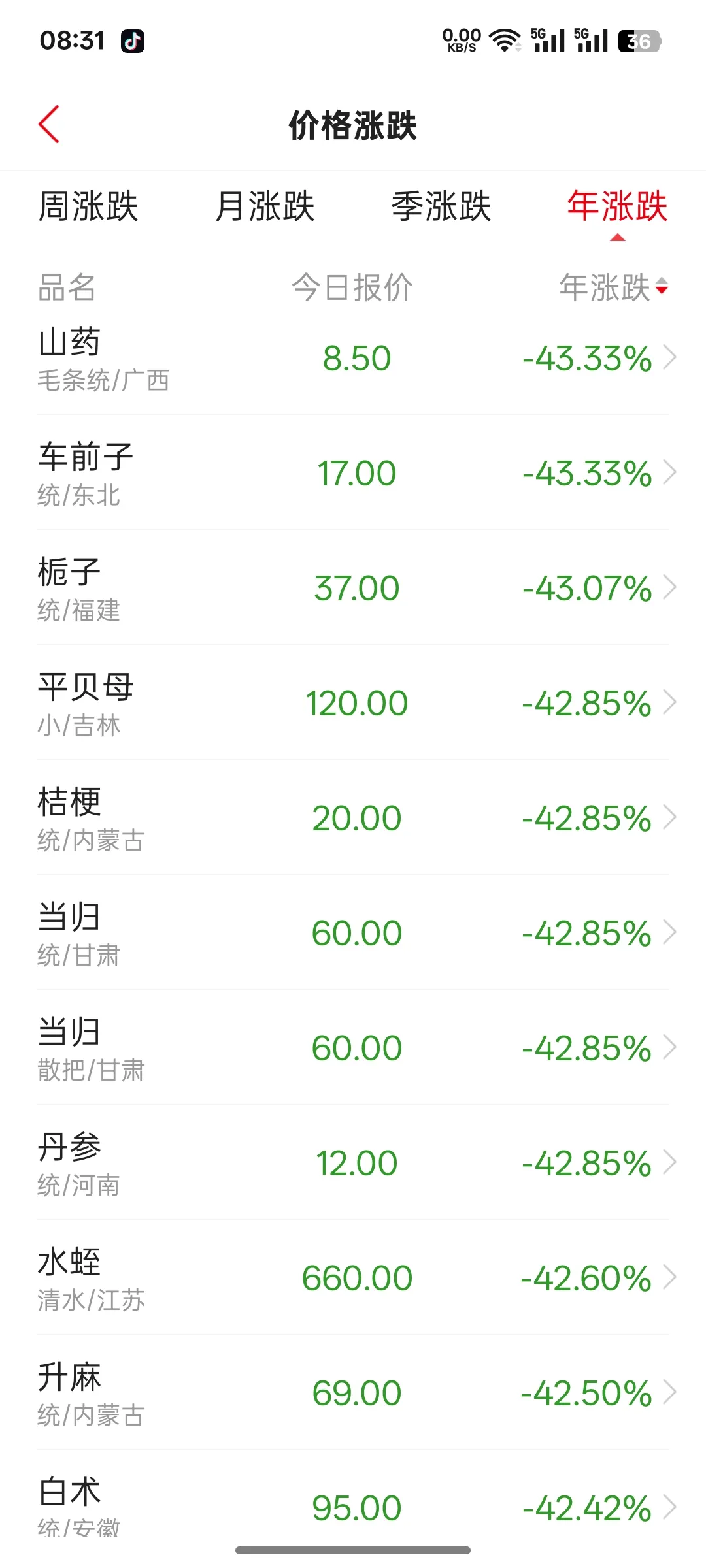
Task: Sort by the 年涨跌 column header
Action: (614, 287)
